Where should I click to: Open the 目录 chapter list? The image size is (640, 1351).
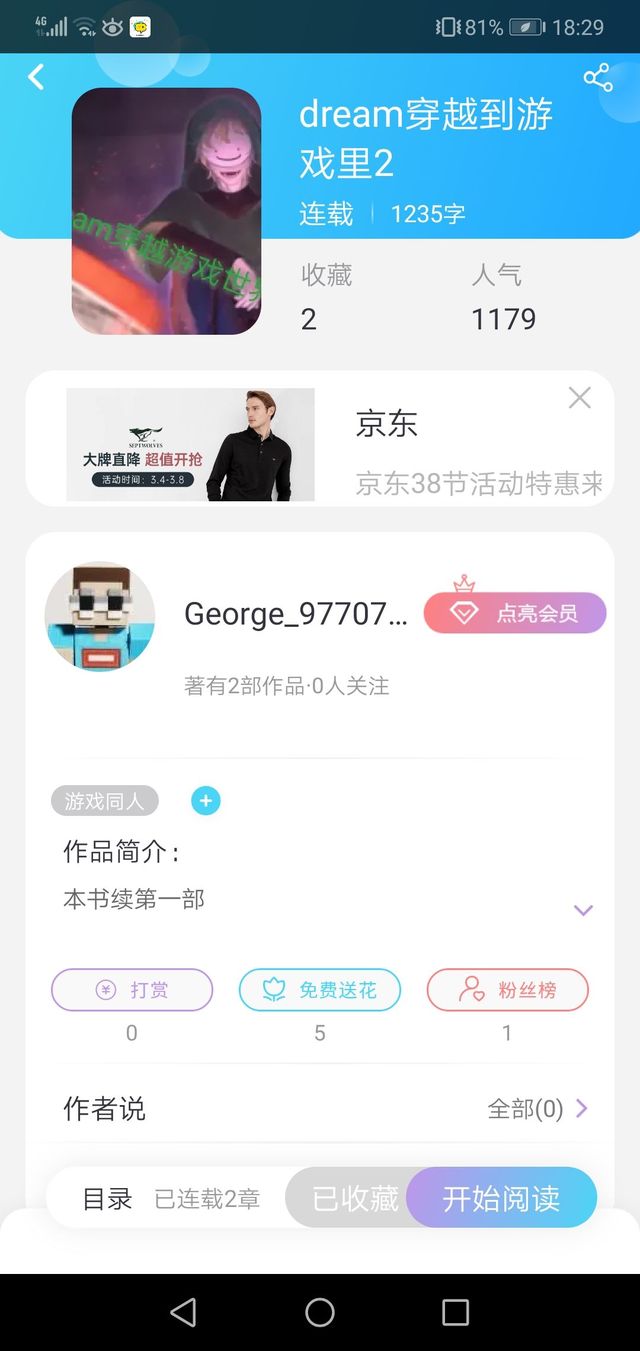click(107, 1198)
